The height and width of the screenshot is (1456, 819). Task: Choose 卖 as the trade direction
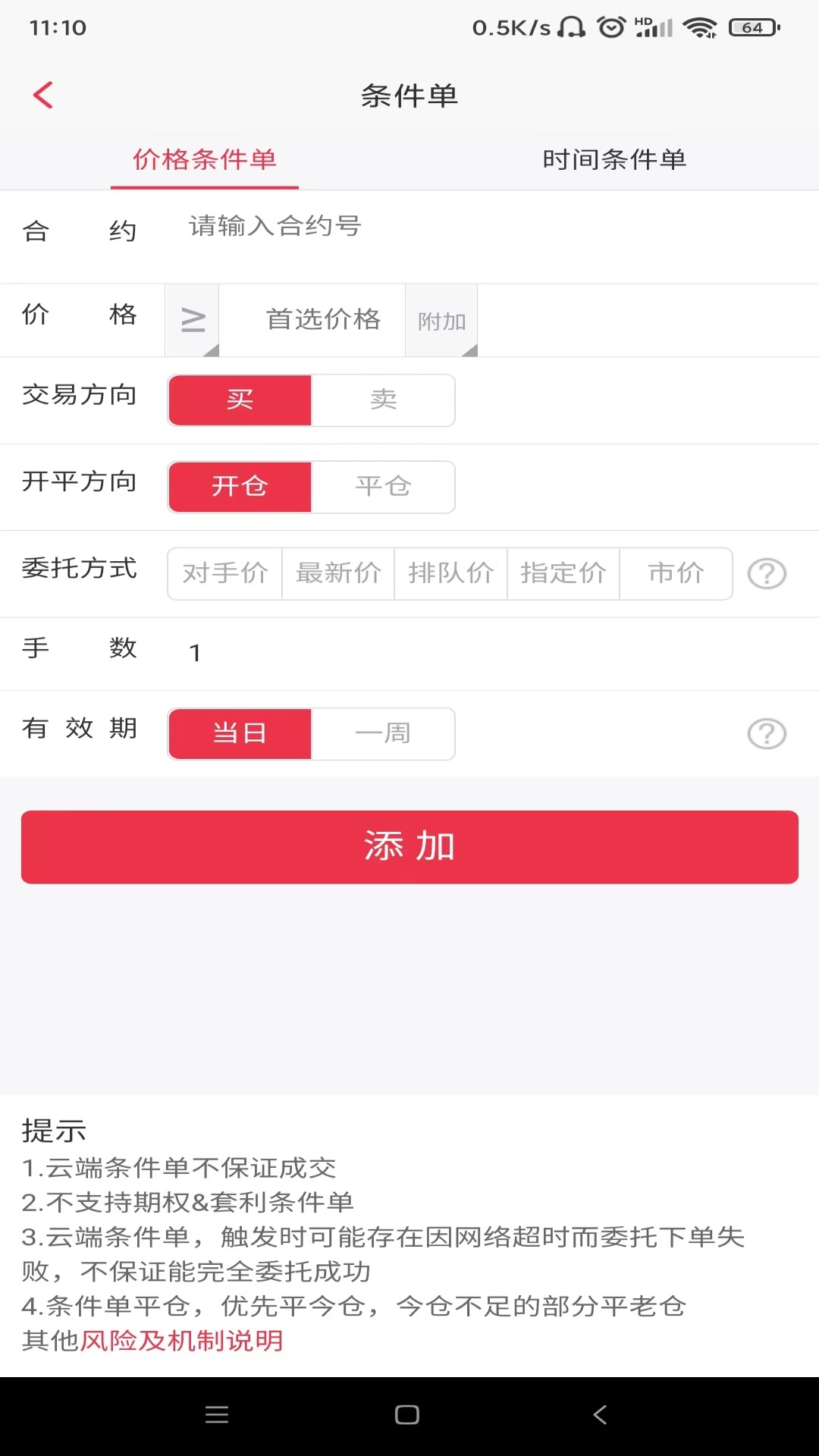383,400
